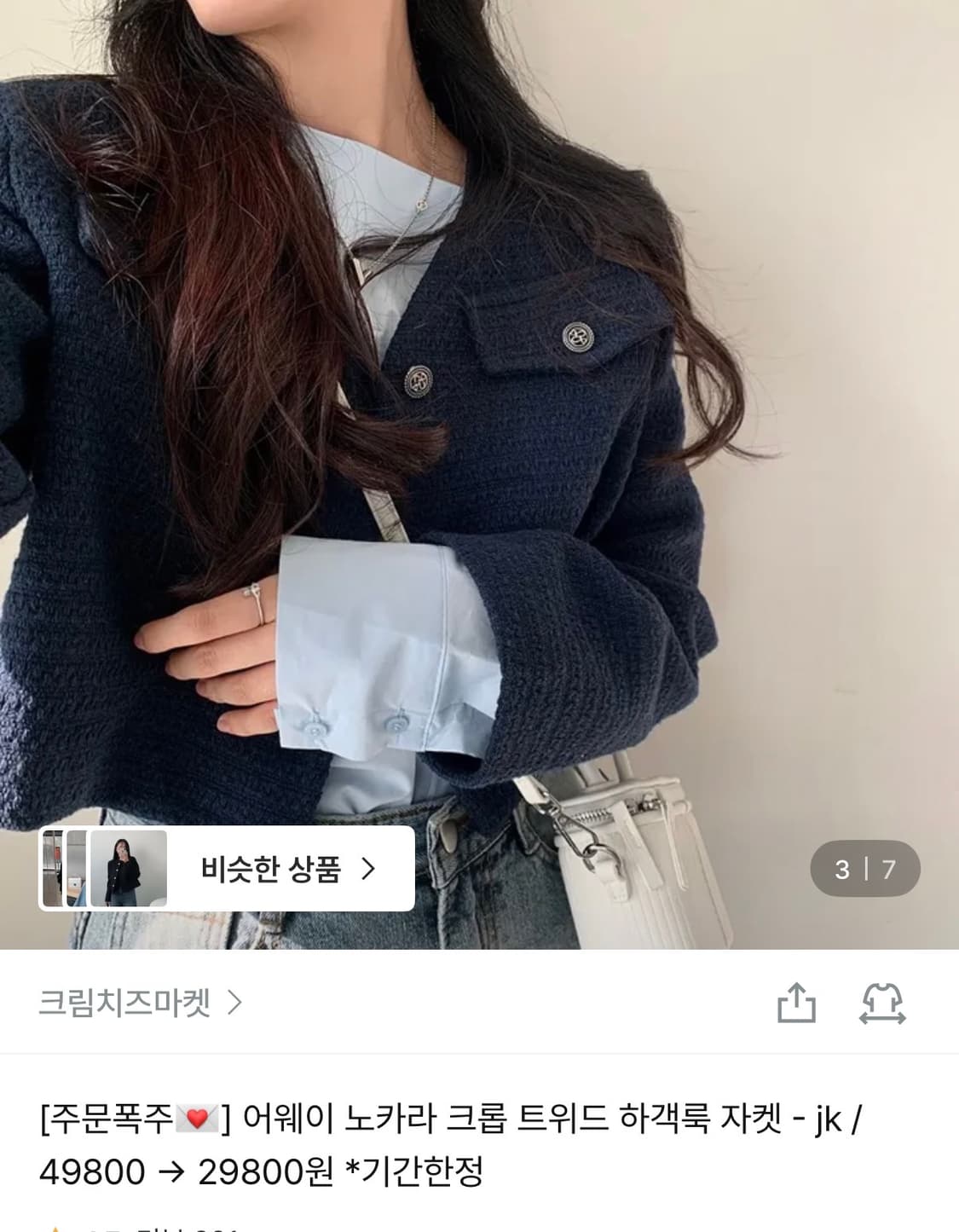Image resolution: width=959 pixels, height=1232 pixels.
Task: Tap the 4.7 rating score at bottom
Action: 102,1226
